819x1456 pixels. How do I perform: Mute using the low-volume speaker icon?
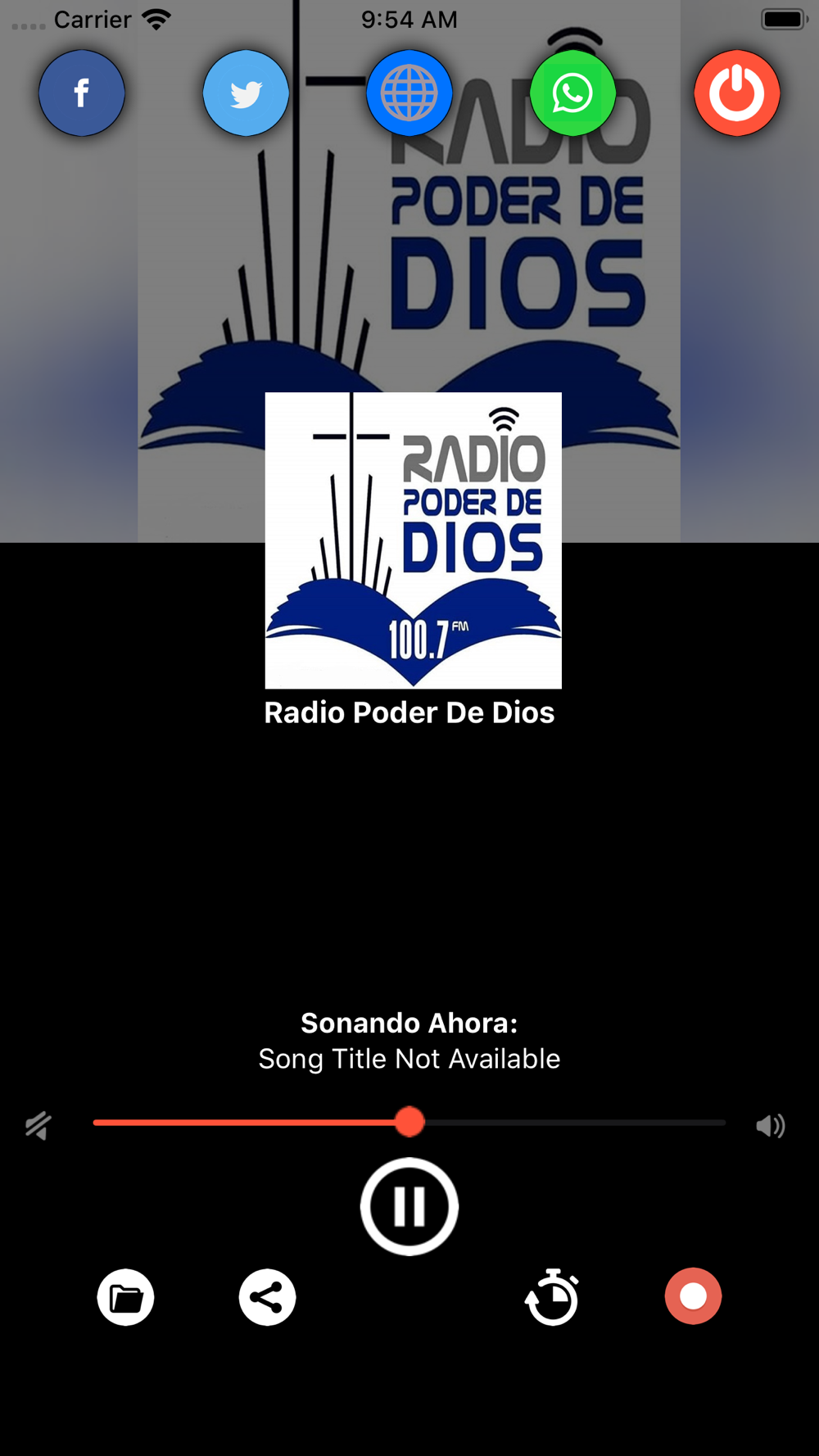point(38,1126)
